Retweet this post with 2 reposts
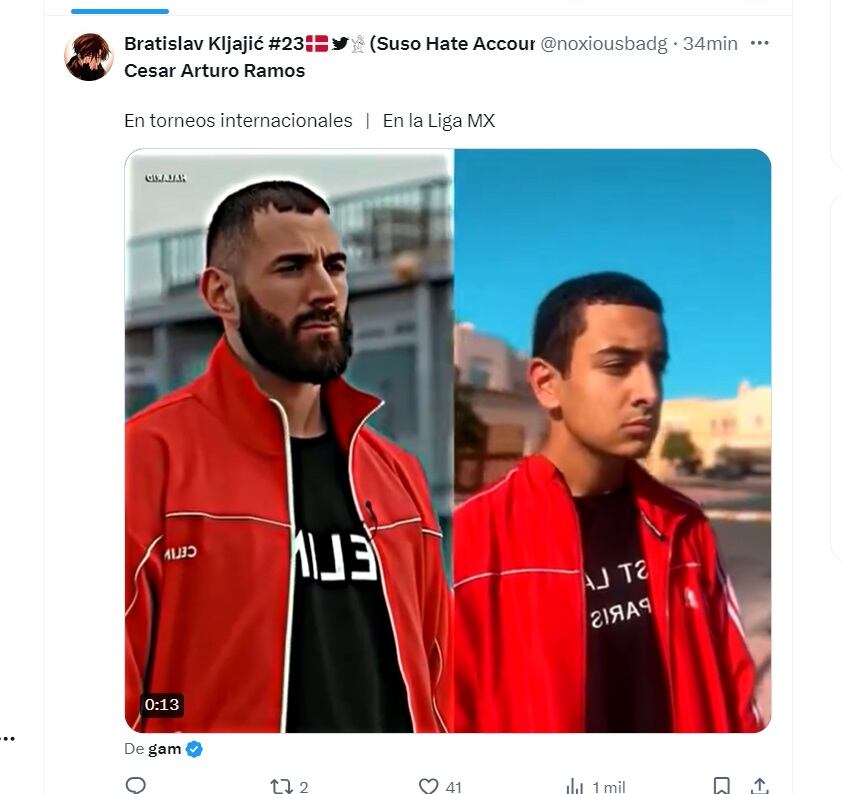 click(282, 786)
